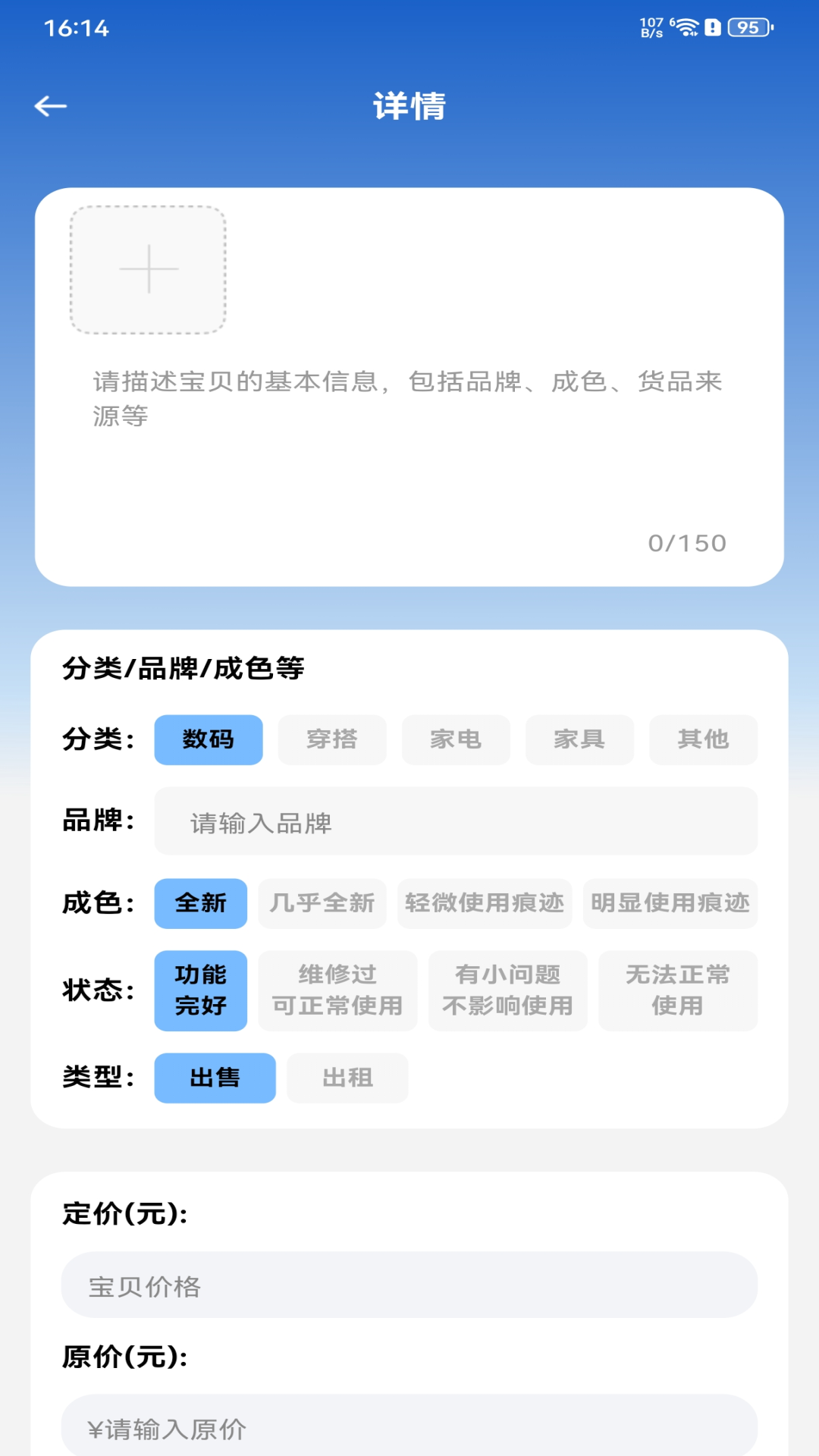Image resolution: width=819 pixels, height=1456 pixels.
Task: Choose 有小问题不影响使用 status
Action: pos(507,990)
